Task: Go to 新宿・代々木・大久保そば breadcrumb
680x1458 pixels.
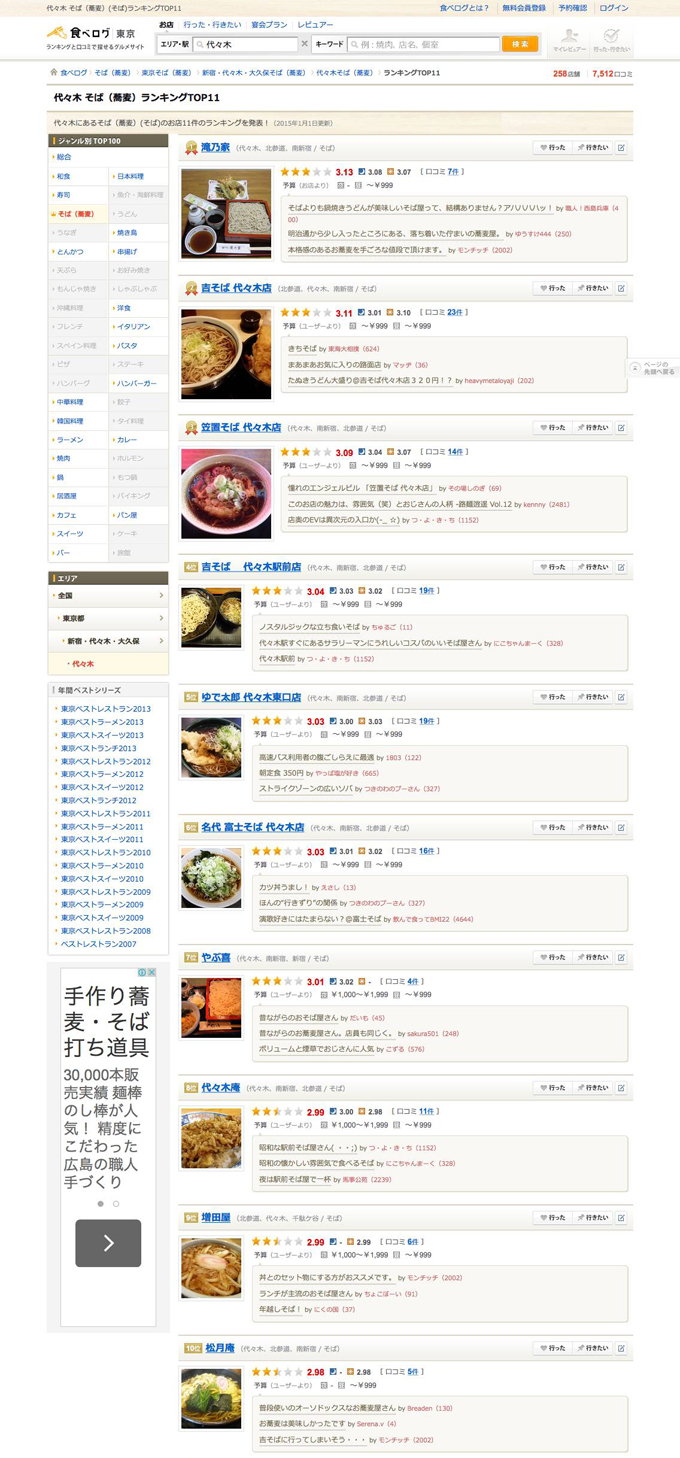Action: pos(254,73)
